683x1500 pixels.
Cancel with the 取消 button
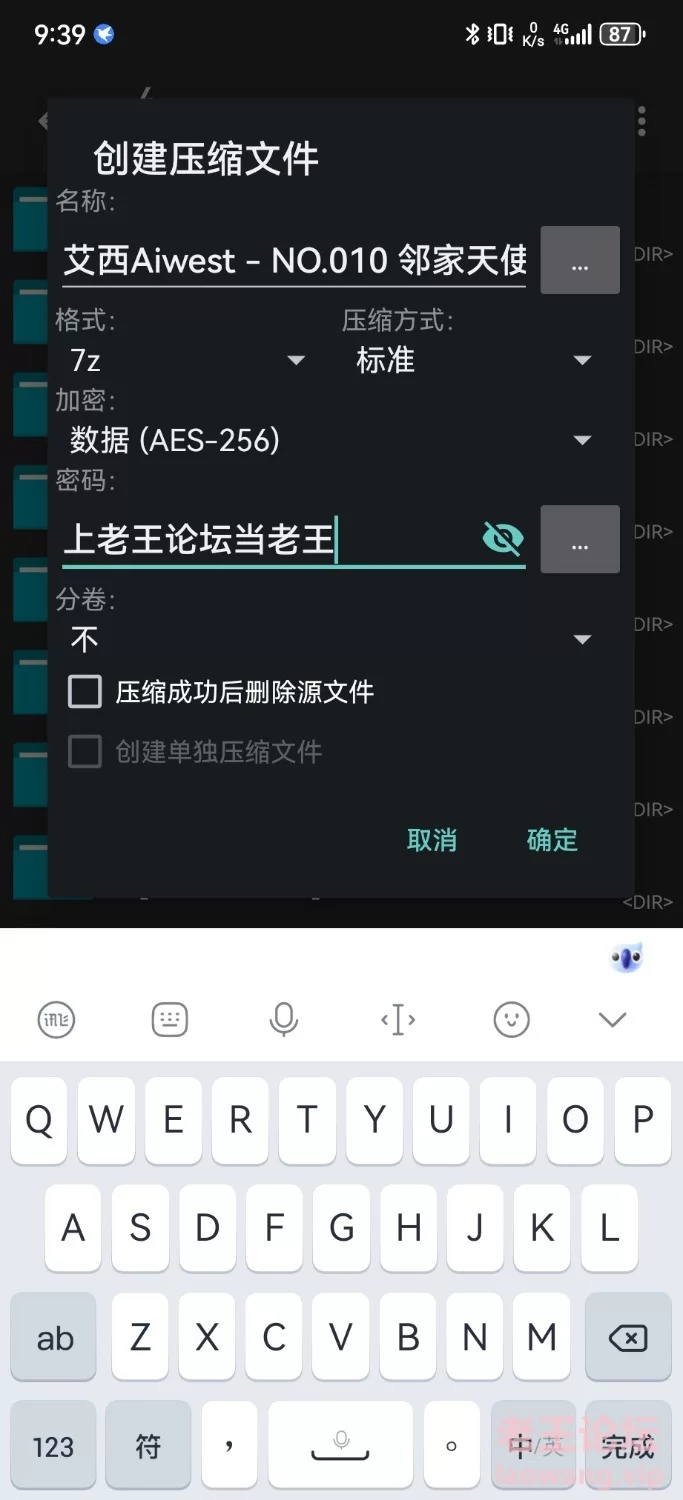coord(432,840)
